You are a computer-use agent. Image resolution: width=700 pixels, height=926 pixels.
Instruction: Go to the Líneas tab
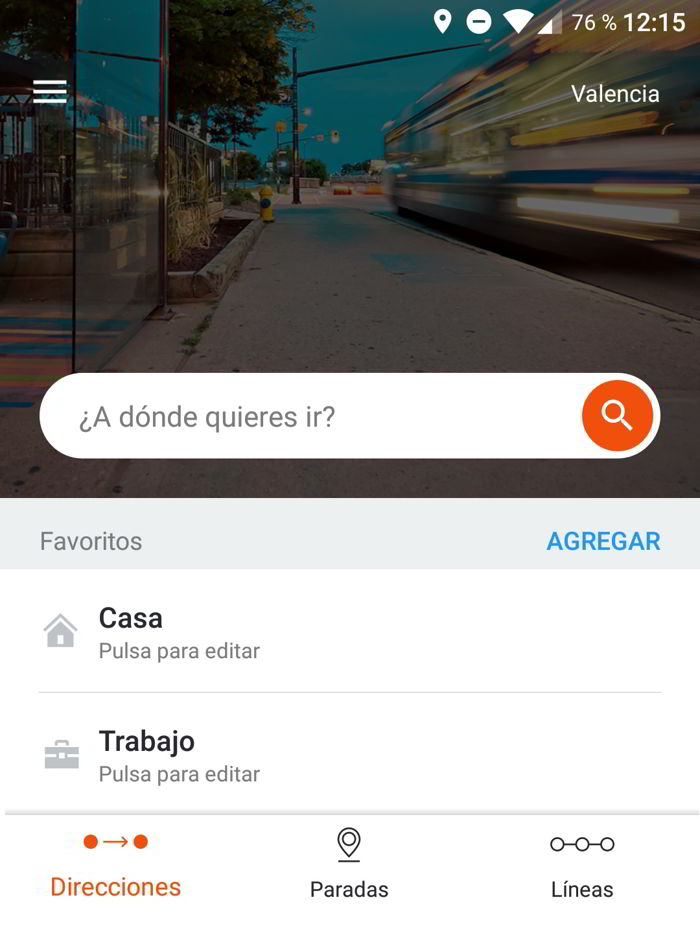coord(582,866)
